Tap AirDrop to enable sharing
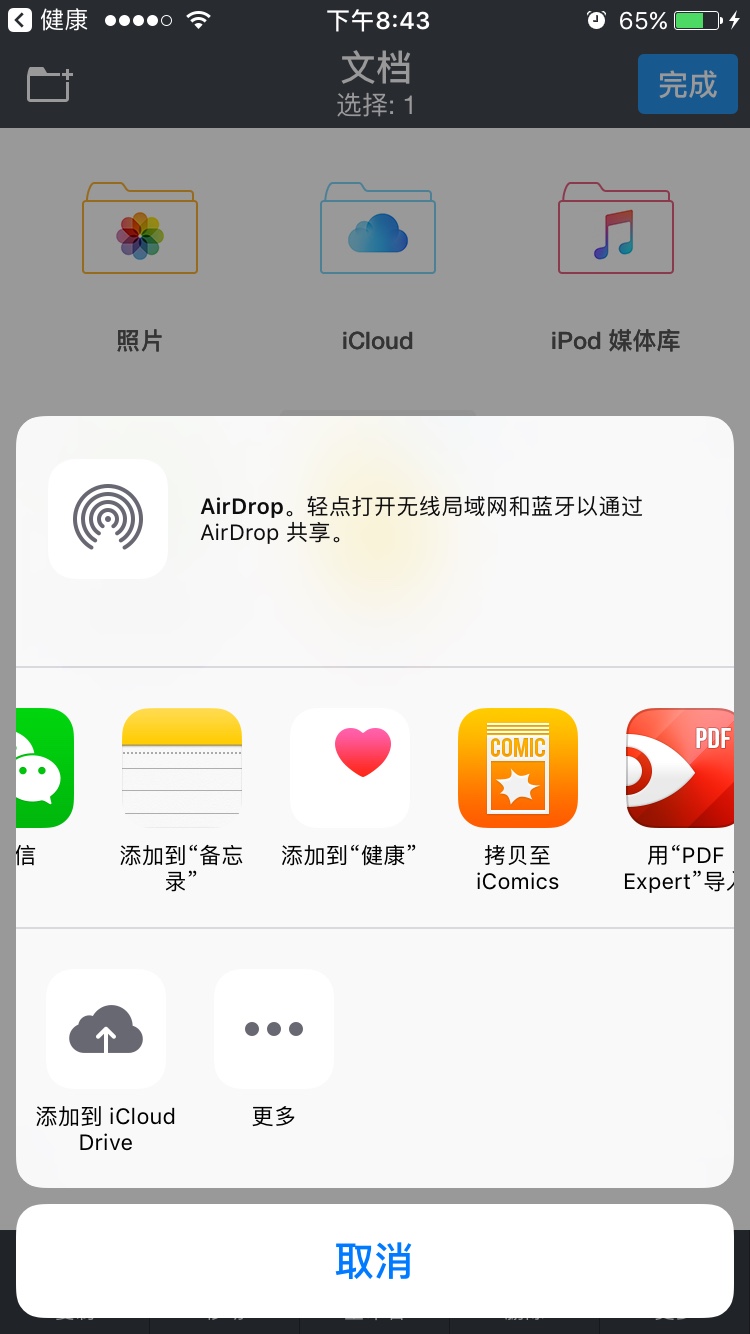Screen dimensions: 750x1334 tap(108, 518)
